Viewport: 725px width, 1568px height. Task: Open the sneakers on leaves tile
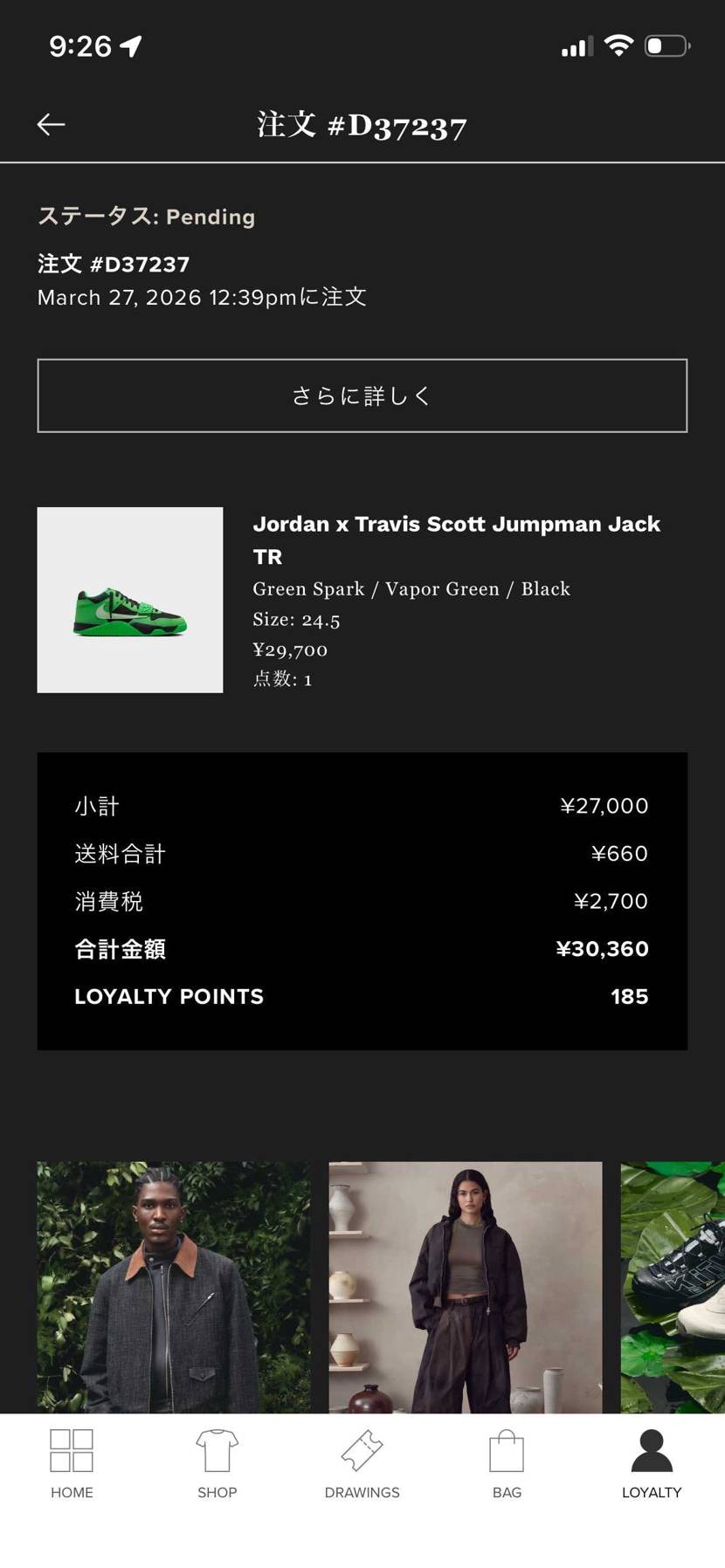tap(673, 1287)
